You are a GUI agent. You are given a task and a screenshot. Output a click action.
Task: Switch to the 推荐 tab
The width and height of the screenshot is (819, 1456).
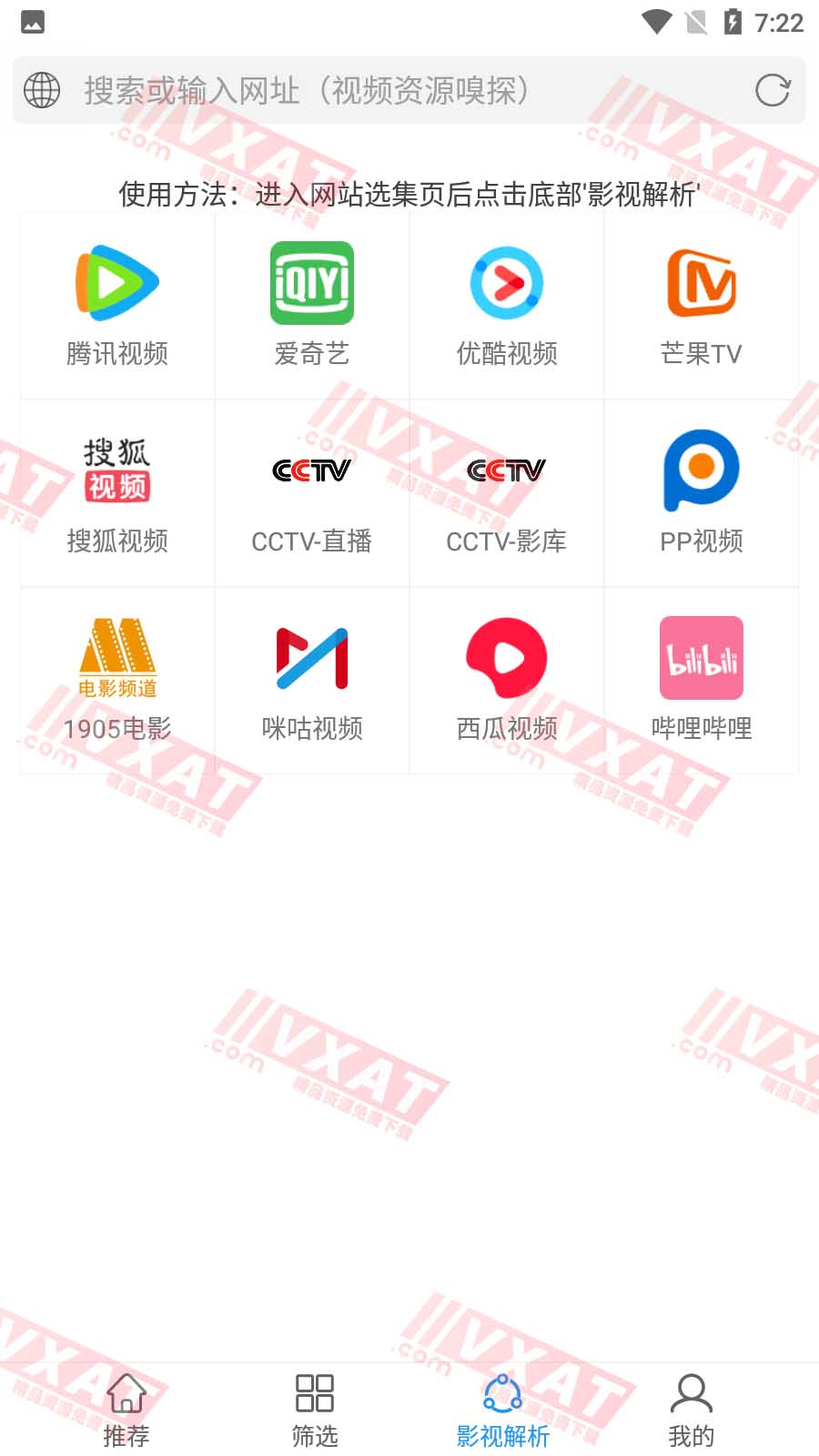click(x=126, y=1410)
